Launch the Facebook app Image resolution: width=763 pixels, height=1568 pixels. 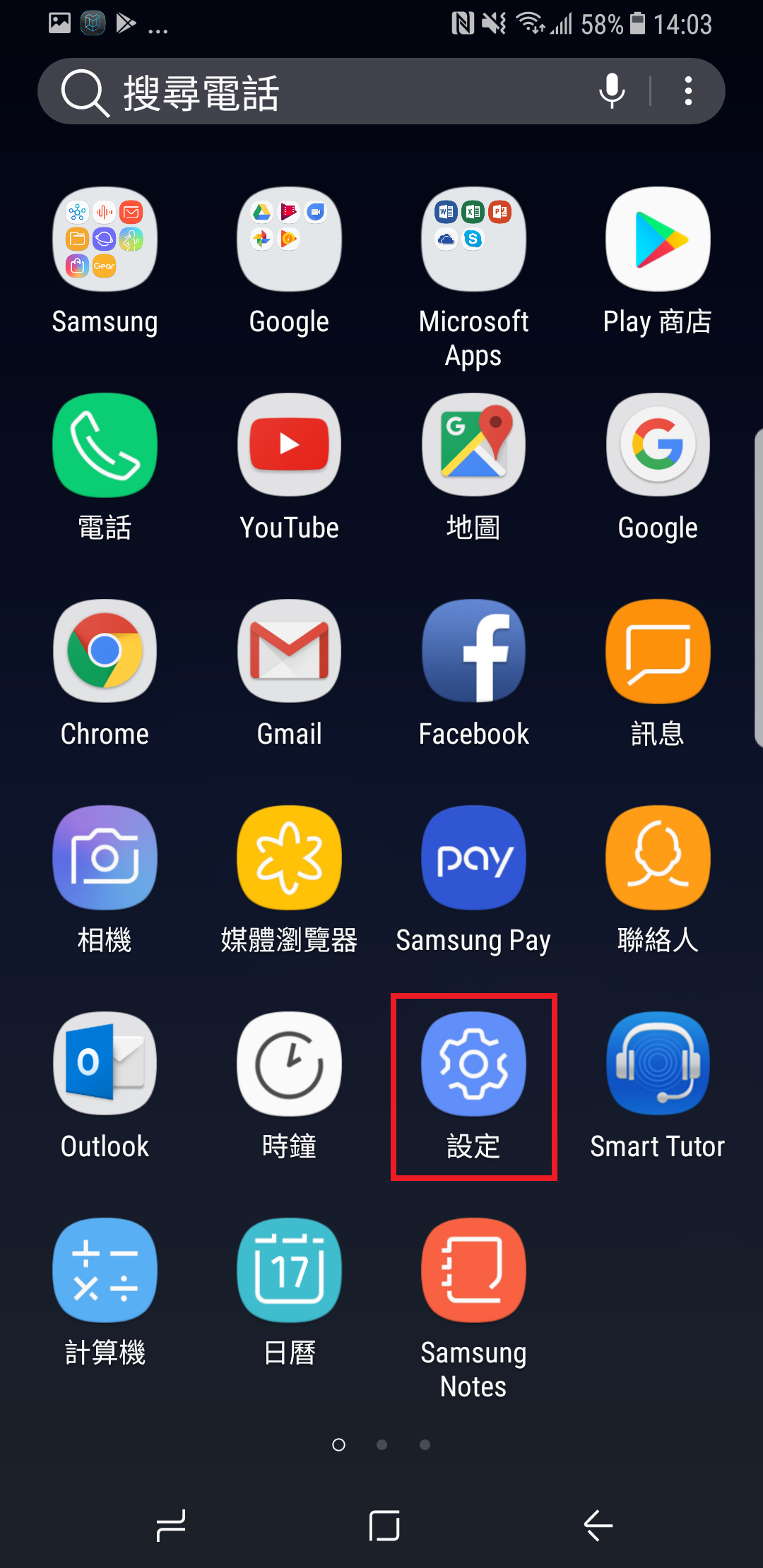click(x=473, y=652)
